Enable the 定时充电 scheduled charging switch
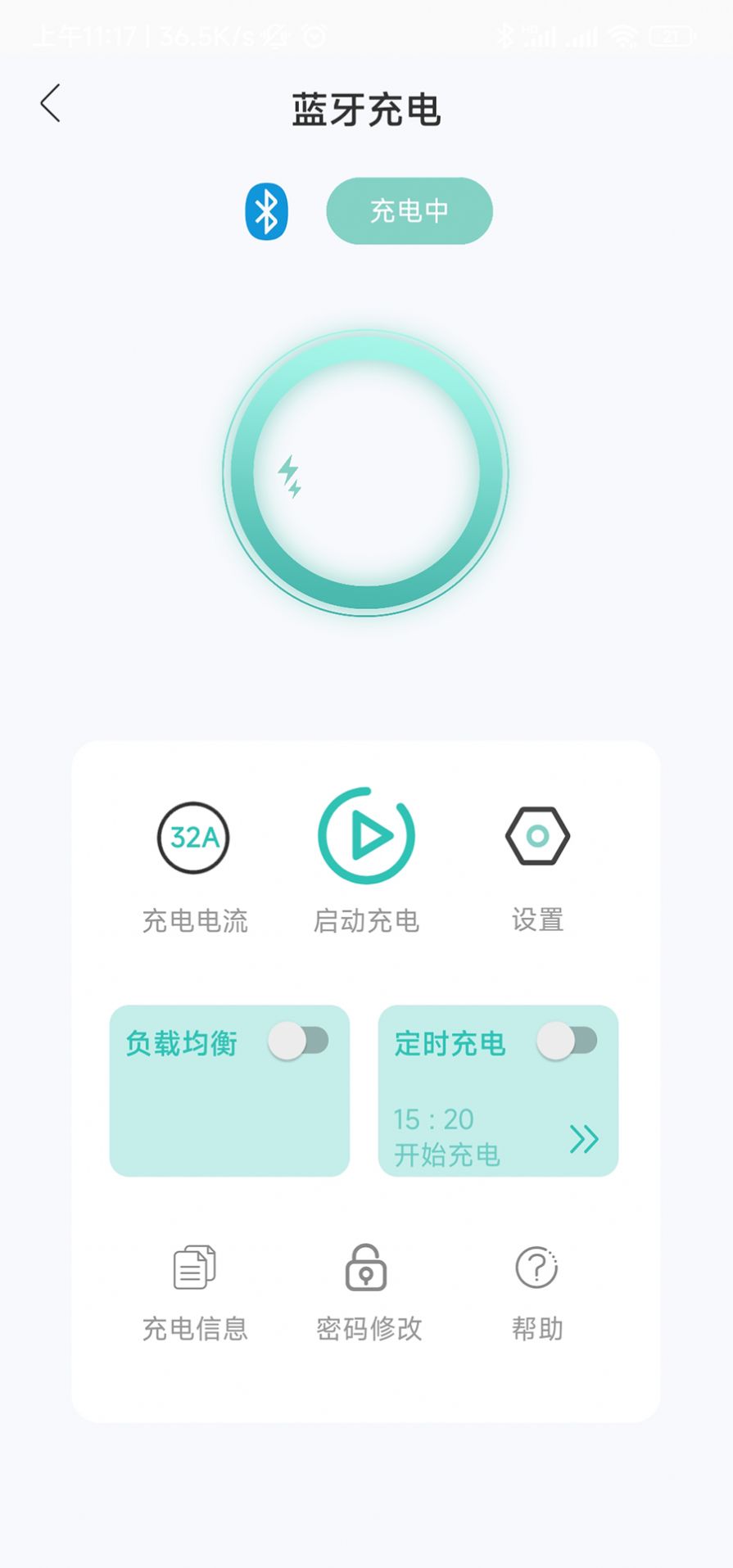Image resolution: width=733 pixels, height=1568 pixels. 568,1038
